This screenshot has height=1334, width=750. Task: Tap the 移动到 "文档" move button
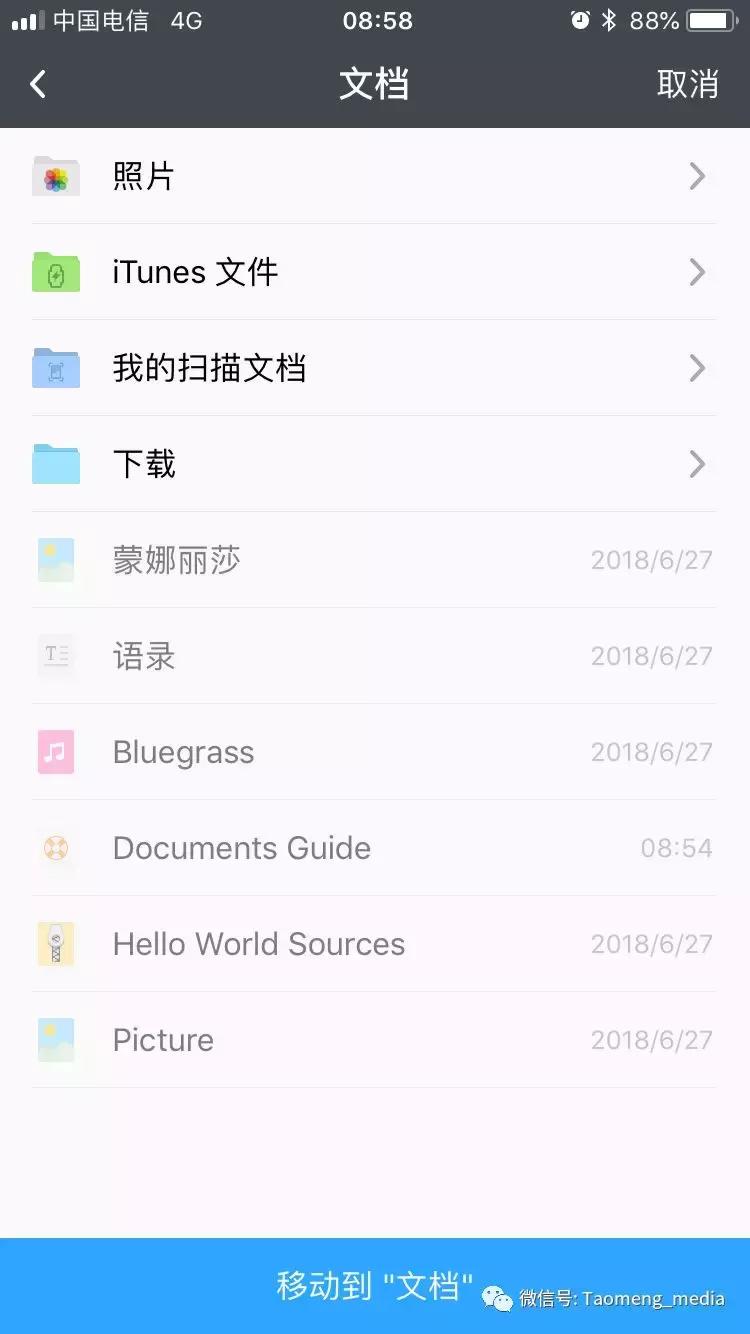pyautogui.click(x=375, y=1288)
